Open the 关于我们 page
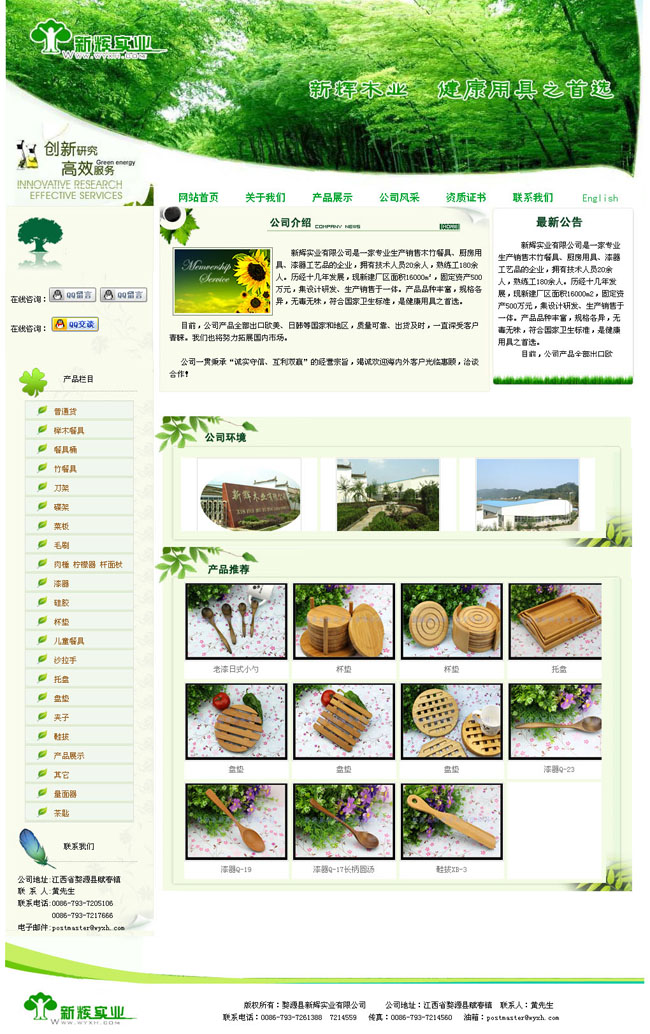 (x=265, y=198)
